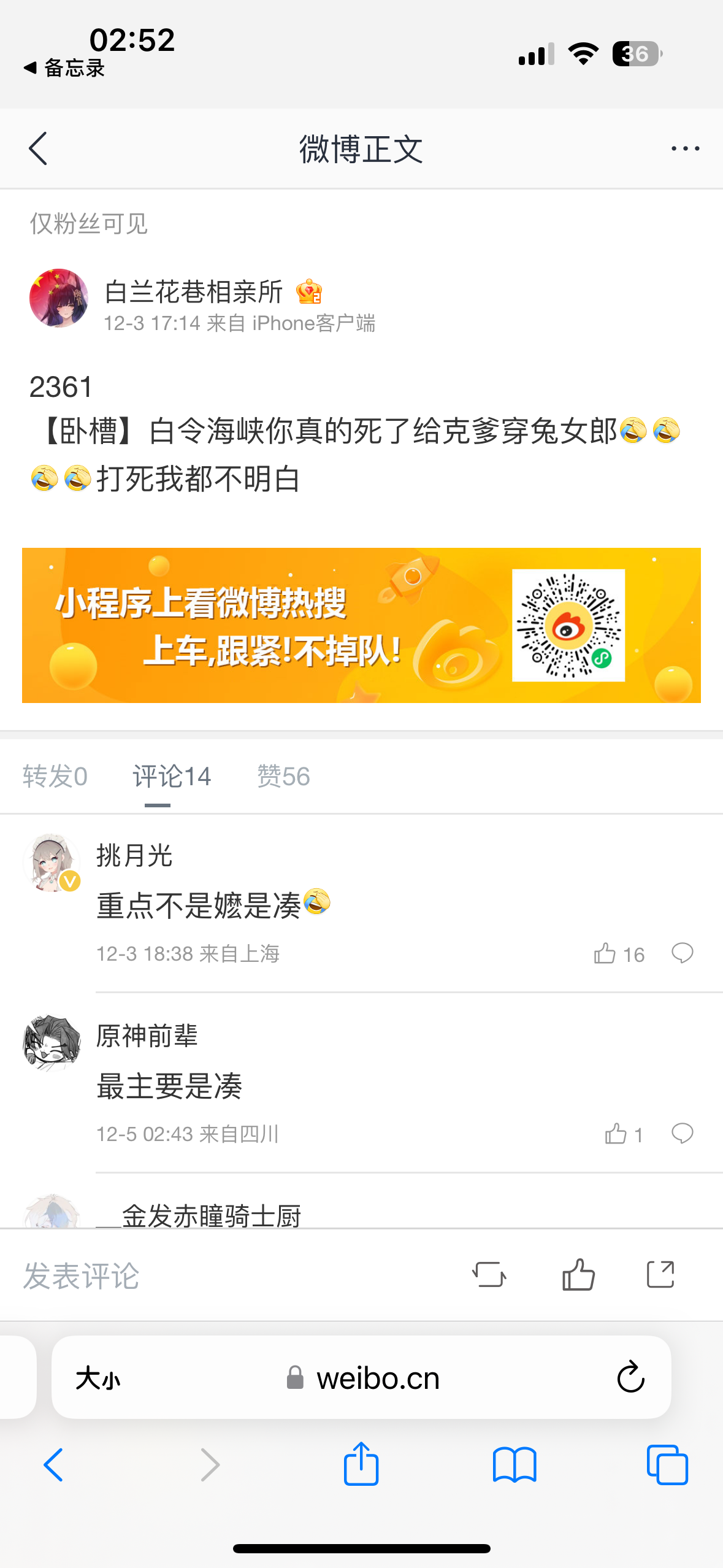
Task: Like 原神前辈's comment
Action: 616,1134
